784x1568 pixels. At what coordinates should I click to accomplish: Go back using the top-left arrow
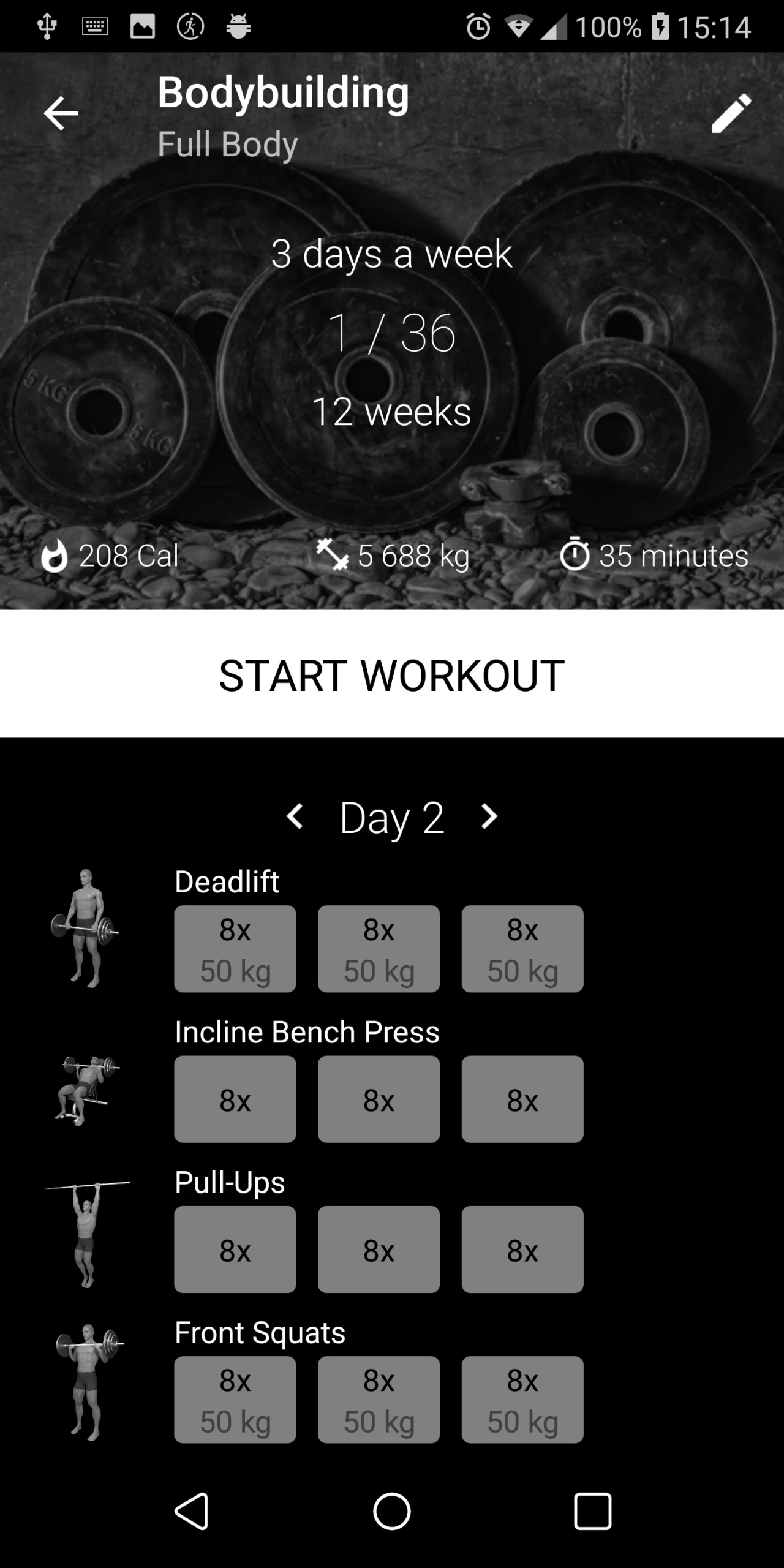tap(61, 113)
